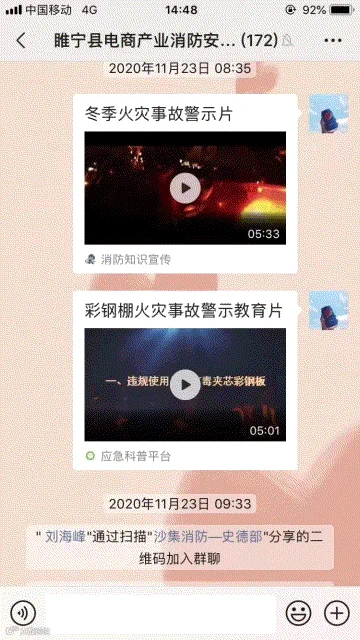Viewport: 360px width, 640px height.
Task: View sender avatar beside 彩钢棚火灾事故警示教育片
Action: pyautogui.click(x=329, y=310)
